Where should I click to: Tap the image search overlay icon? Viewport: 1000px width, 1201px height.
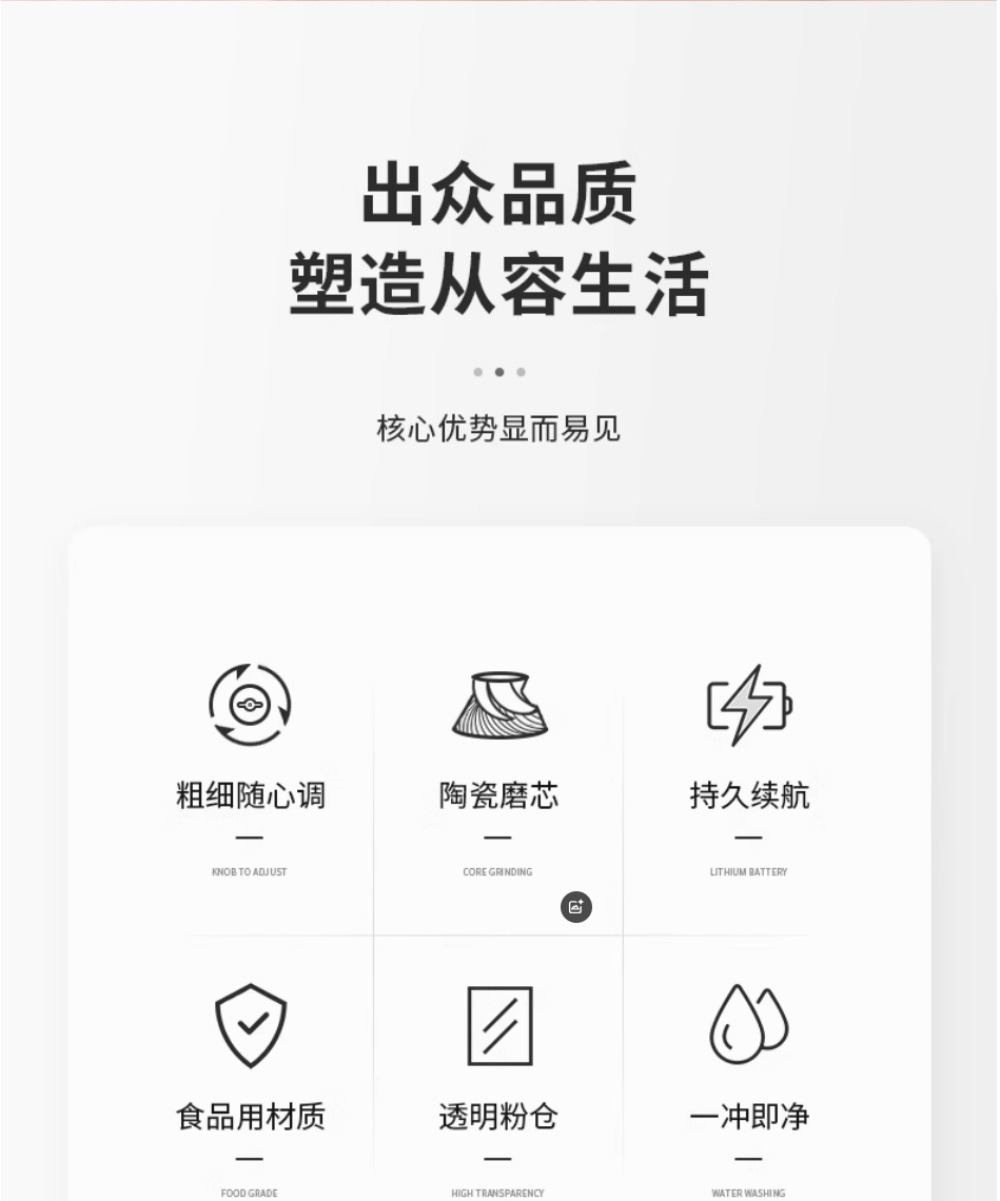576,907
